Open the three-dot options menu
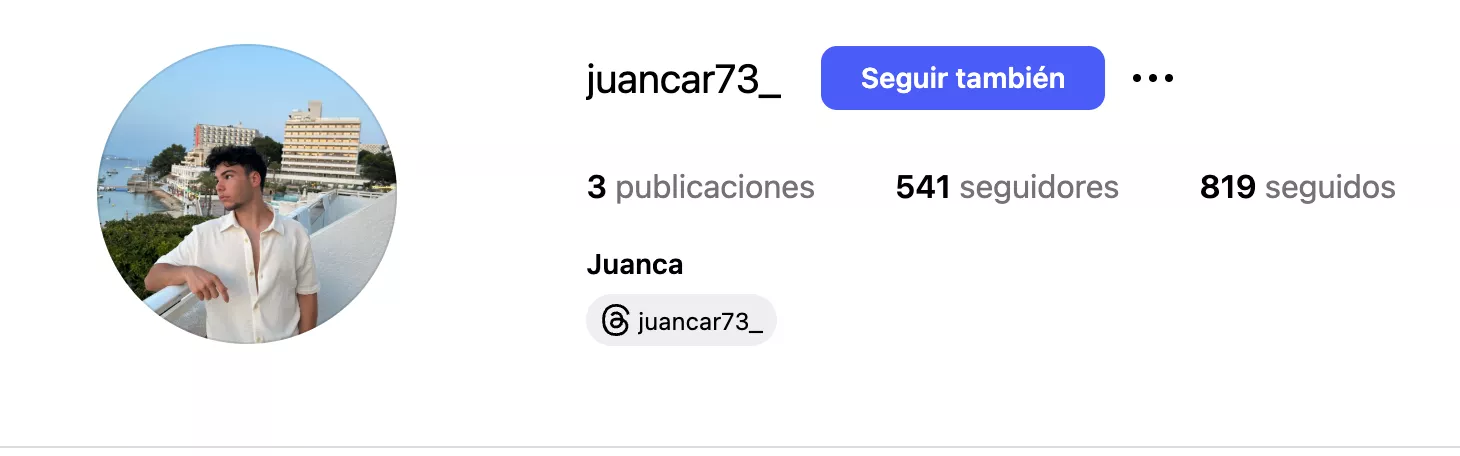Viewport: 1460px width, 456px height. [x=1153, y=78]
